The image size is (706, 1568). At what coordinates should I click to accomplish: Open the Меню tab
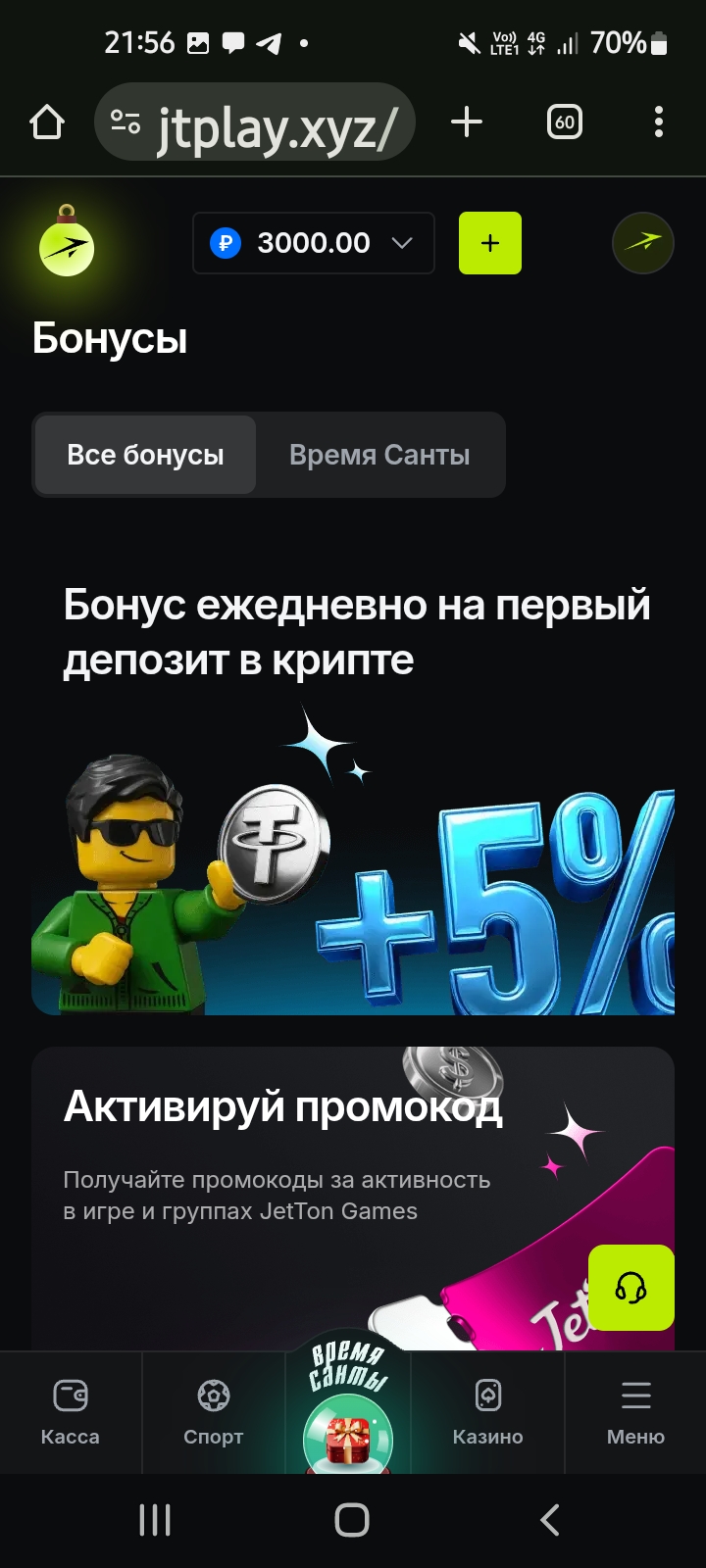click(635, 1411)
